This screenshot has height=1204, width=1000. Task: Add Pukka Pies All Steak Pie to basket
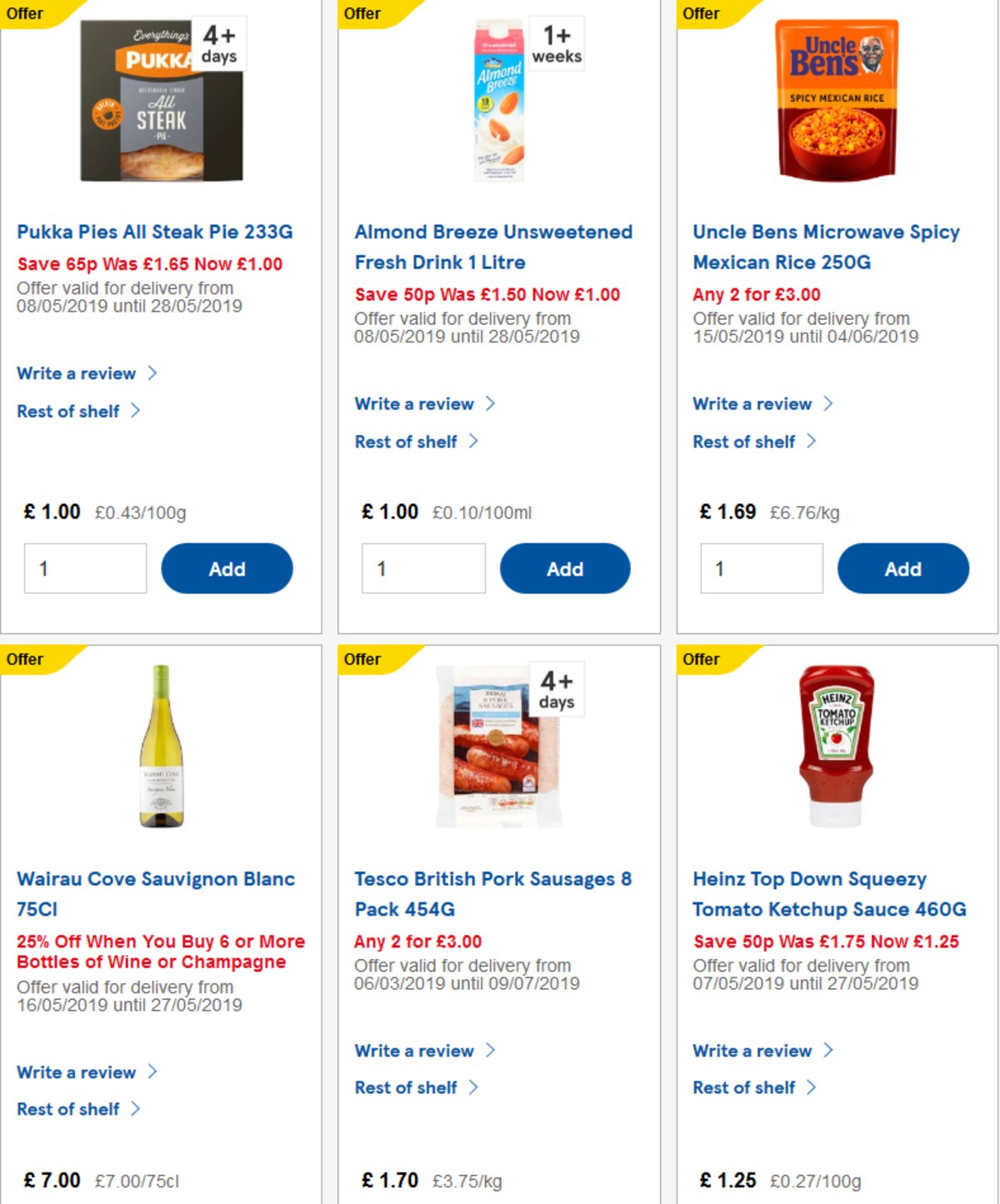(x=227, y=568)
